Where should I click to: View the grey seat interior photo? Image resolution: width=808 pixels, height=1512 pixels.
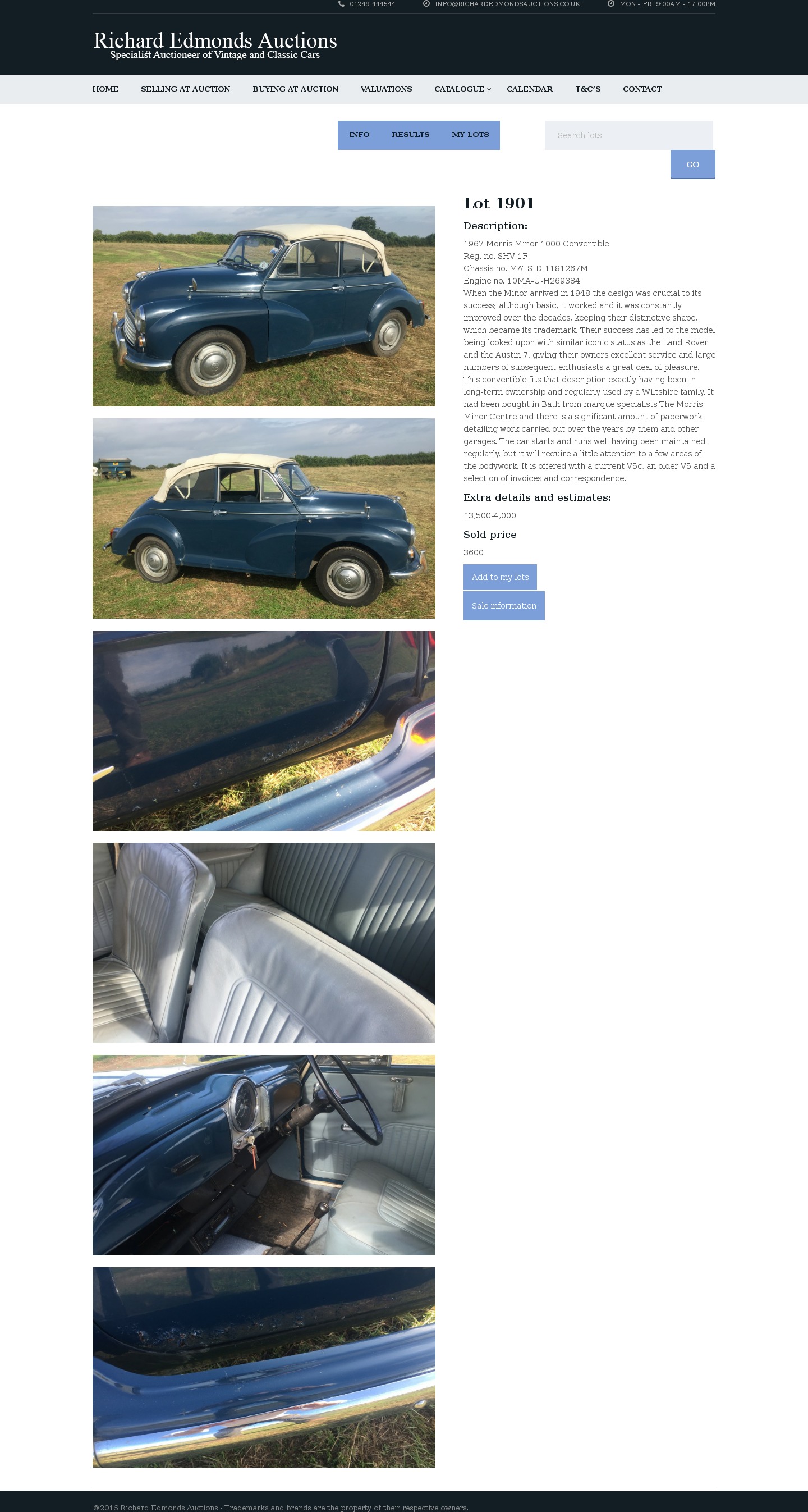pos(264,943)
